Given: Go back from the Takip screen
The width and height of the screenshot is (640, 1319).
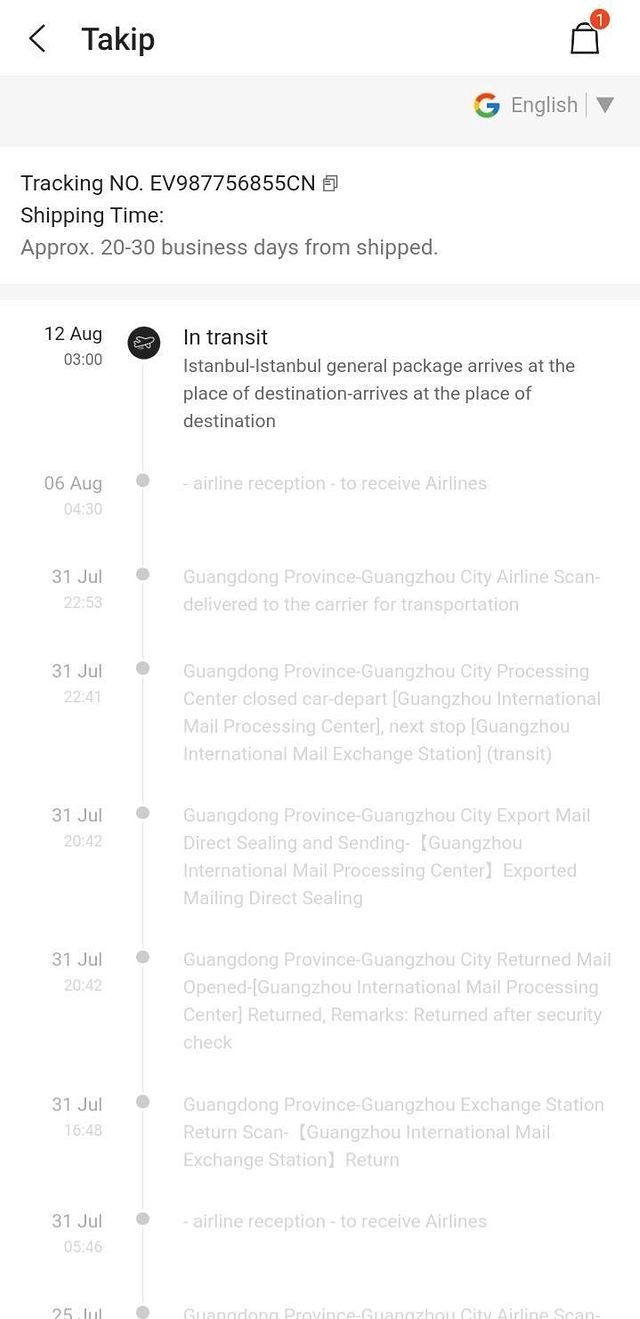Looking at the screenshot, I should click(37, 39).
